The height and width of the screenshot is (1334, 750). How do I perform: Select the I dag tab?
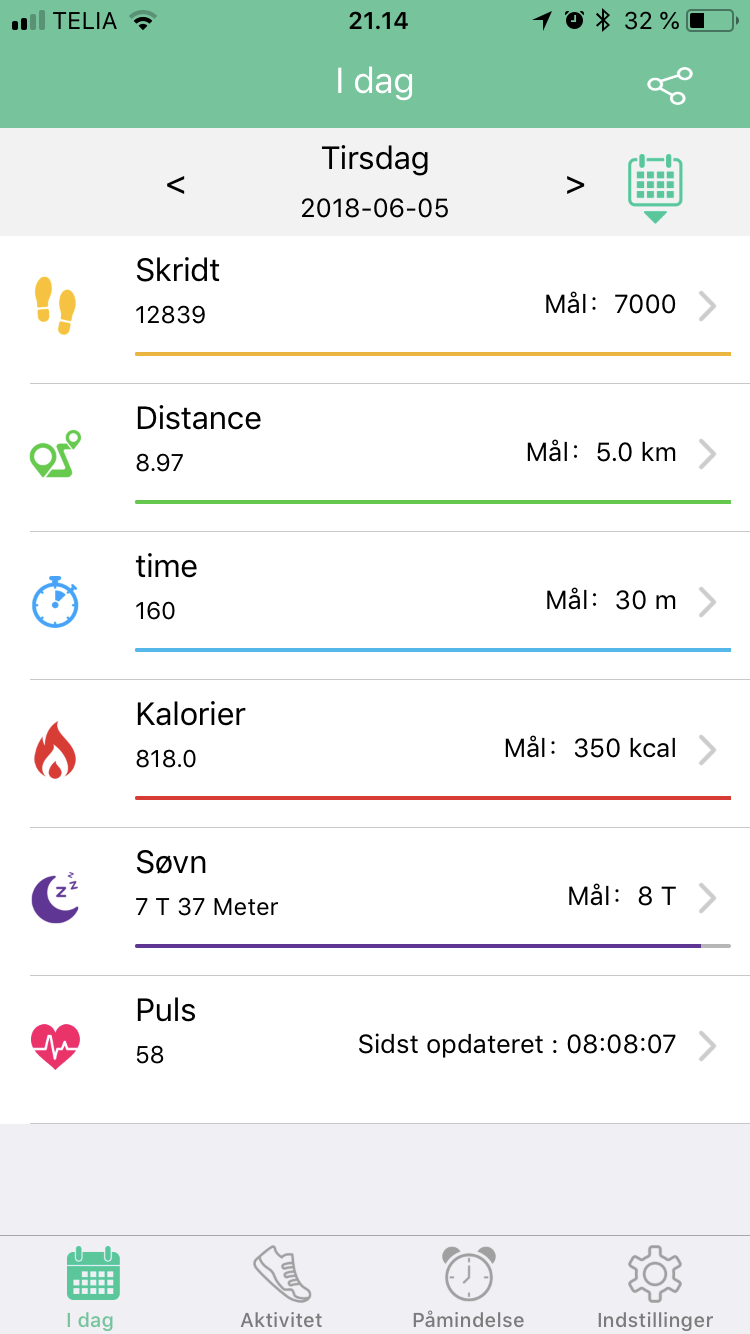coord(92,1286)
